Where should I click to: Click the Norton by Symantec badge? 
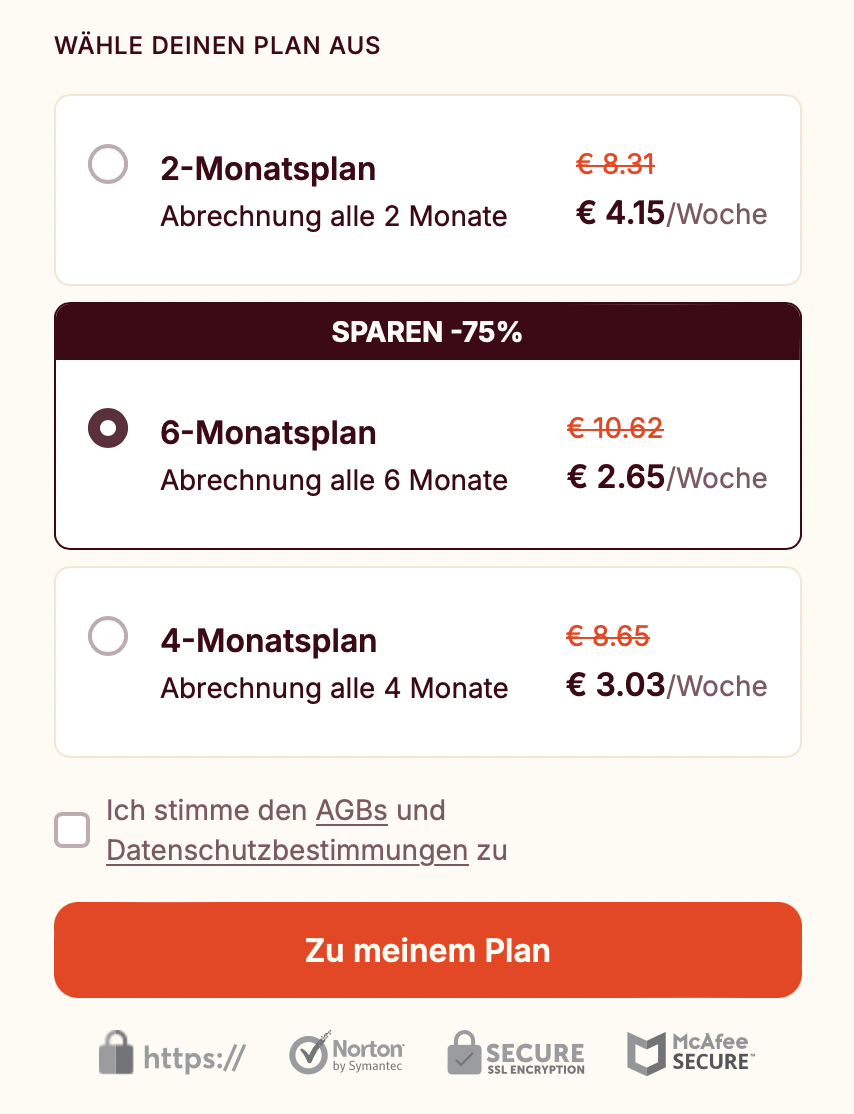click(347, 1052)
